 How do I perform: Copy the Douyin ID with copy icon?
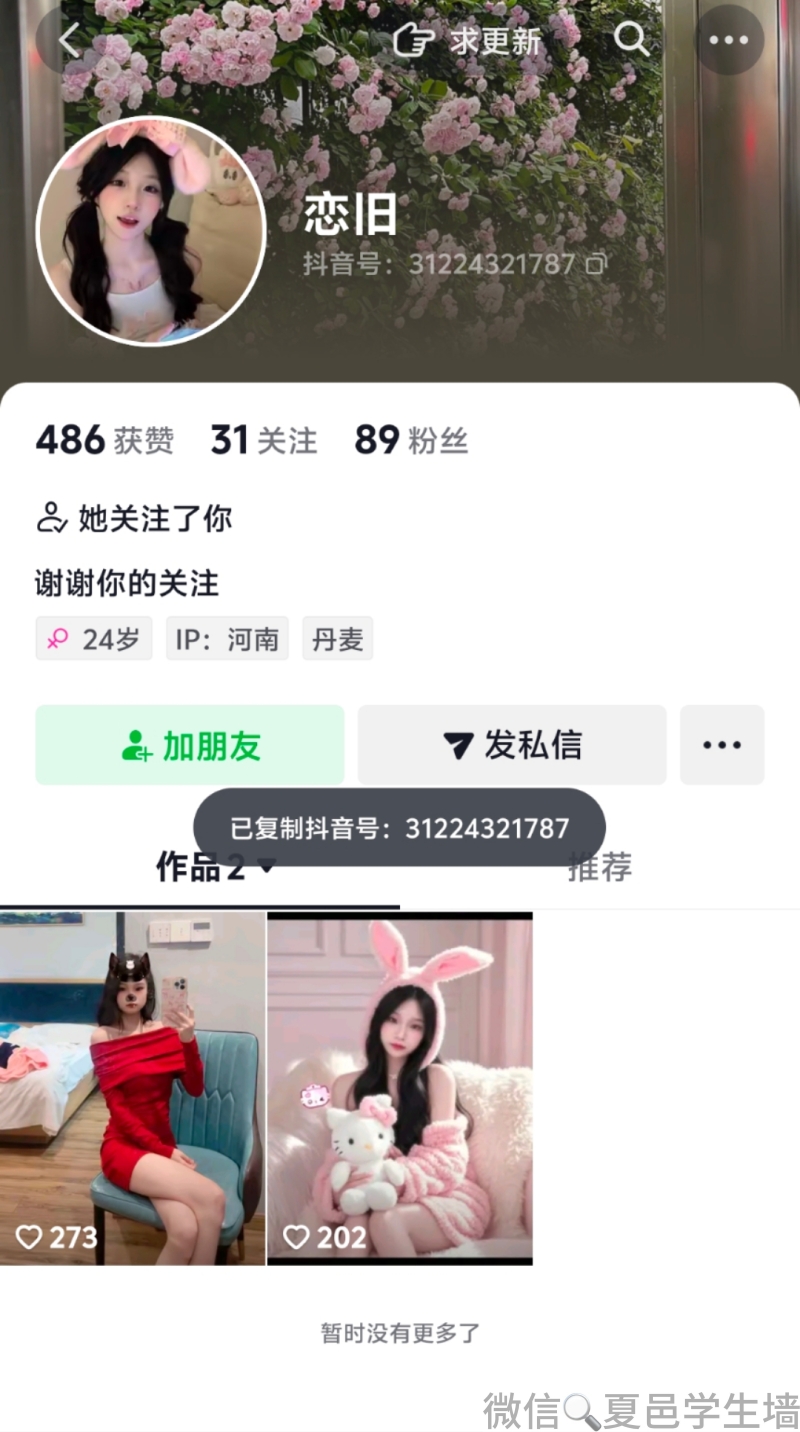tap(596, 264)
